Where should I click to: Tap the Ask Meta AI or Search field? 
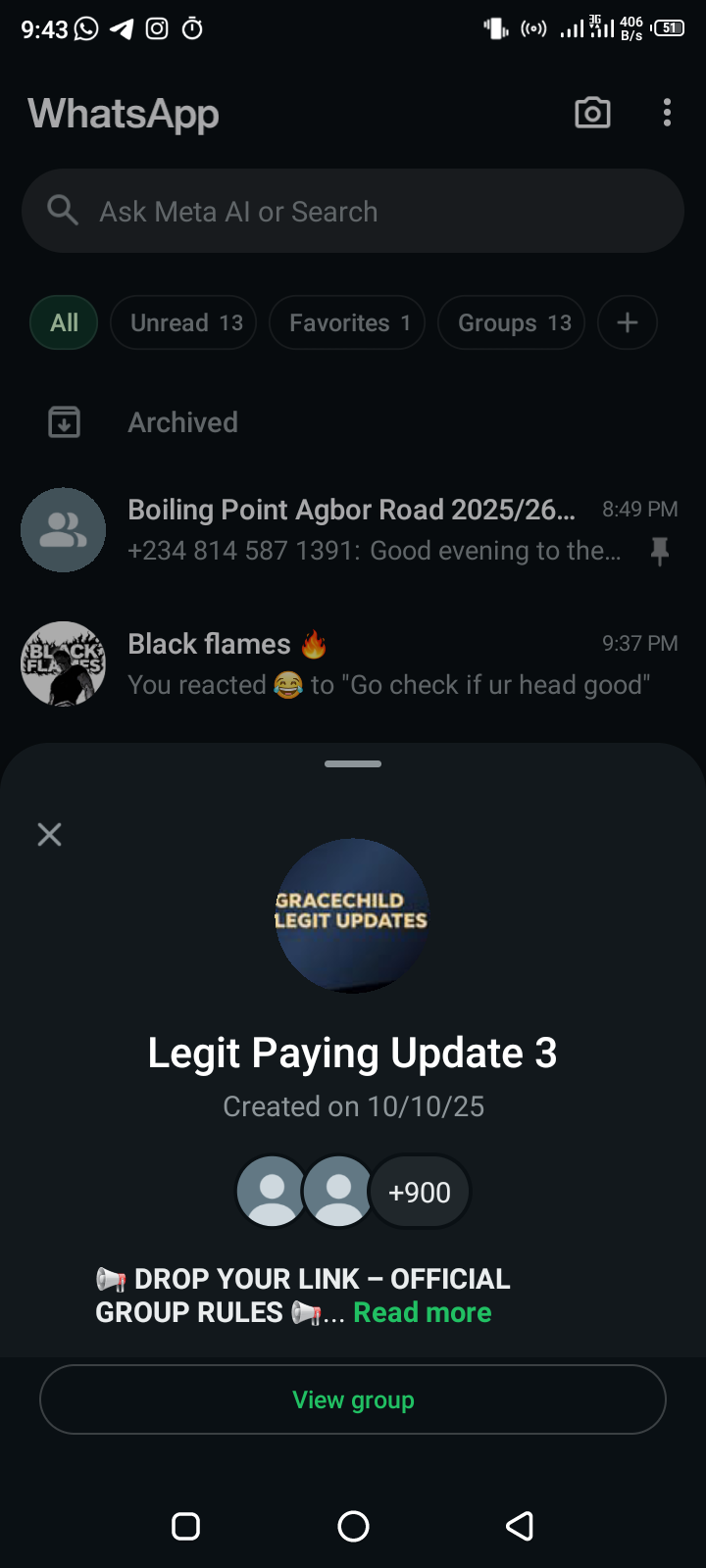tap(353, 212)
